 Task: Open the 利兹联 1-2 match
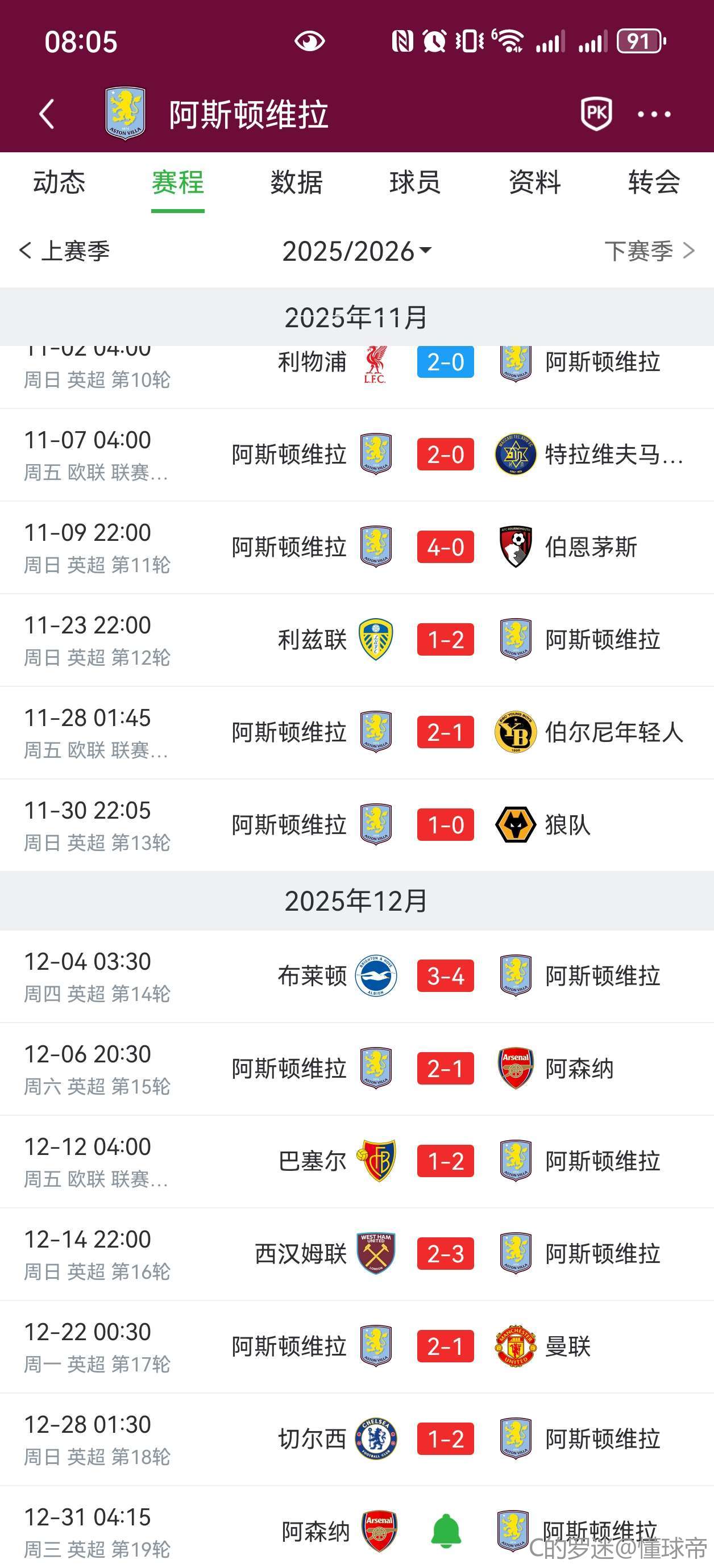pyautogui.click(x=445, y=640)
